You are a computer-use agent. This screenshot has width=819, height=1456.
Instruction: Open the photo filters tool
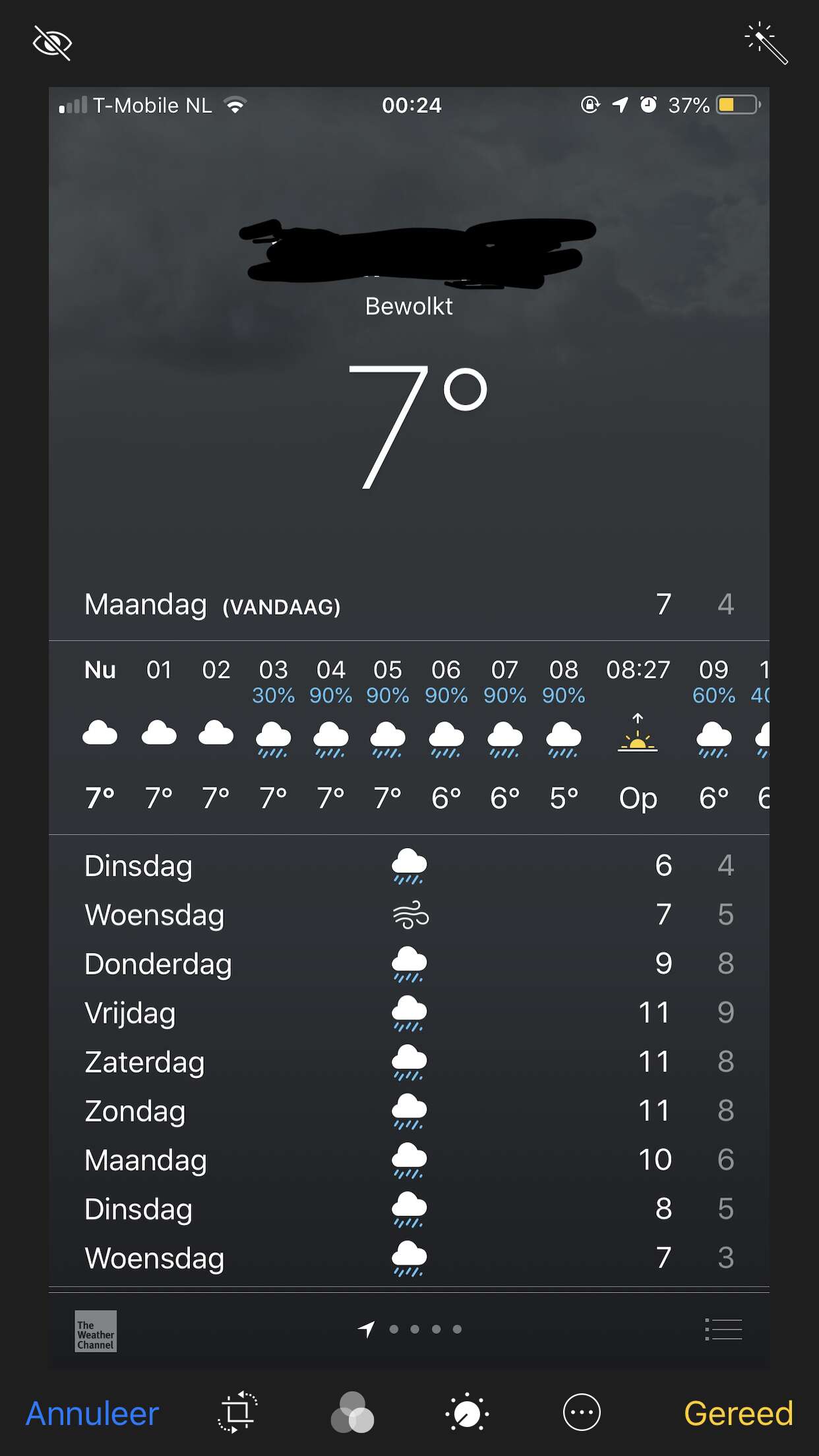351,1412
